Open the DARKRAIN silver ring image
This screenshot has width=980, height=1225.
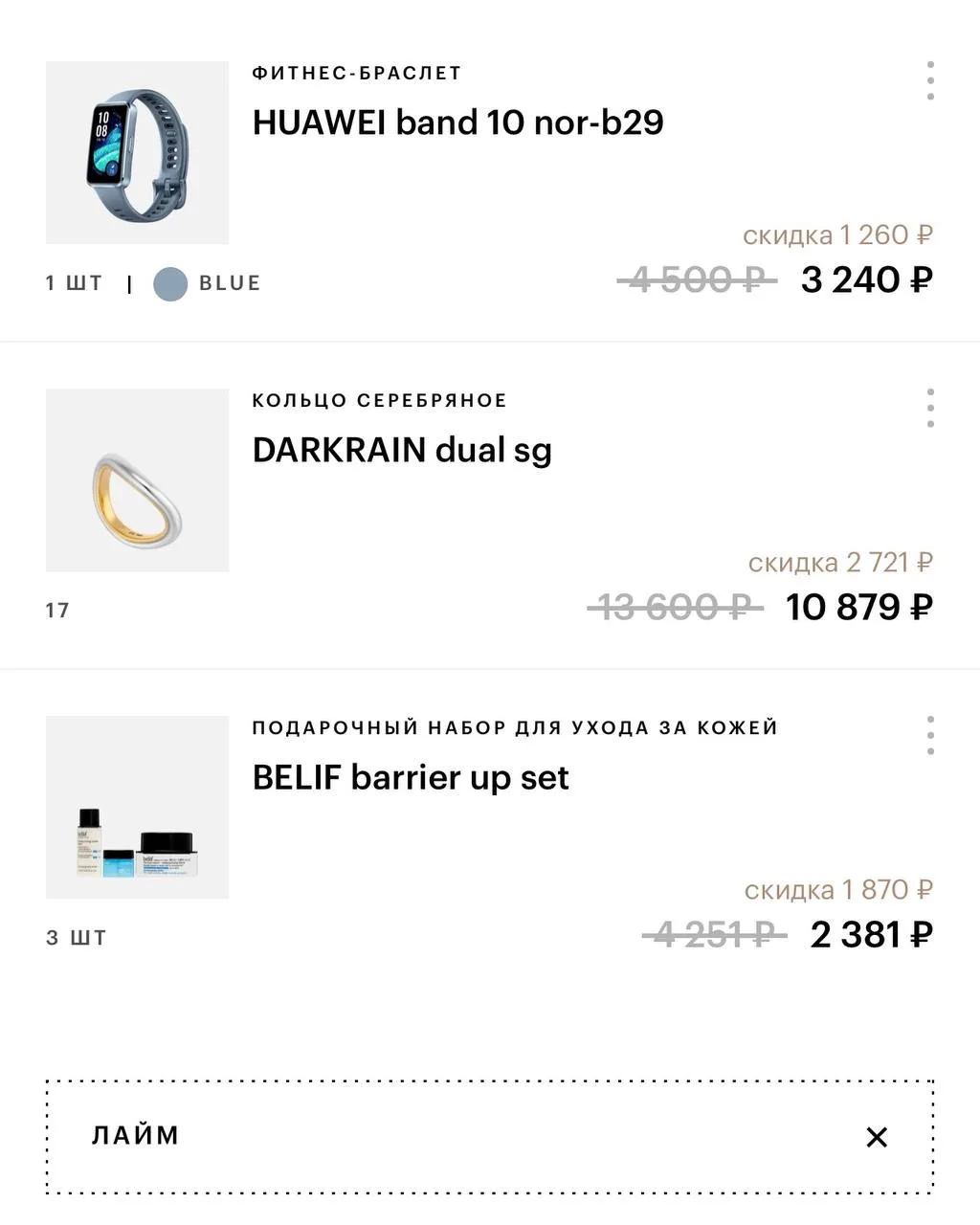pyautogui.click(x=137, y=480)
